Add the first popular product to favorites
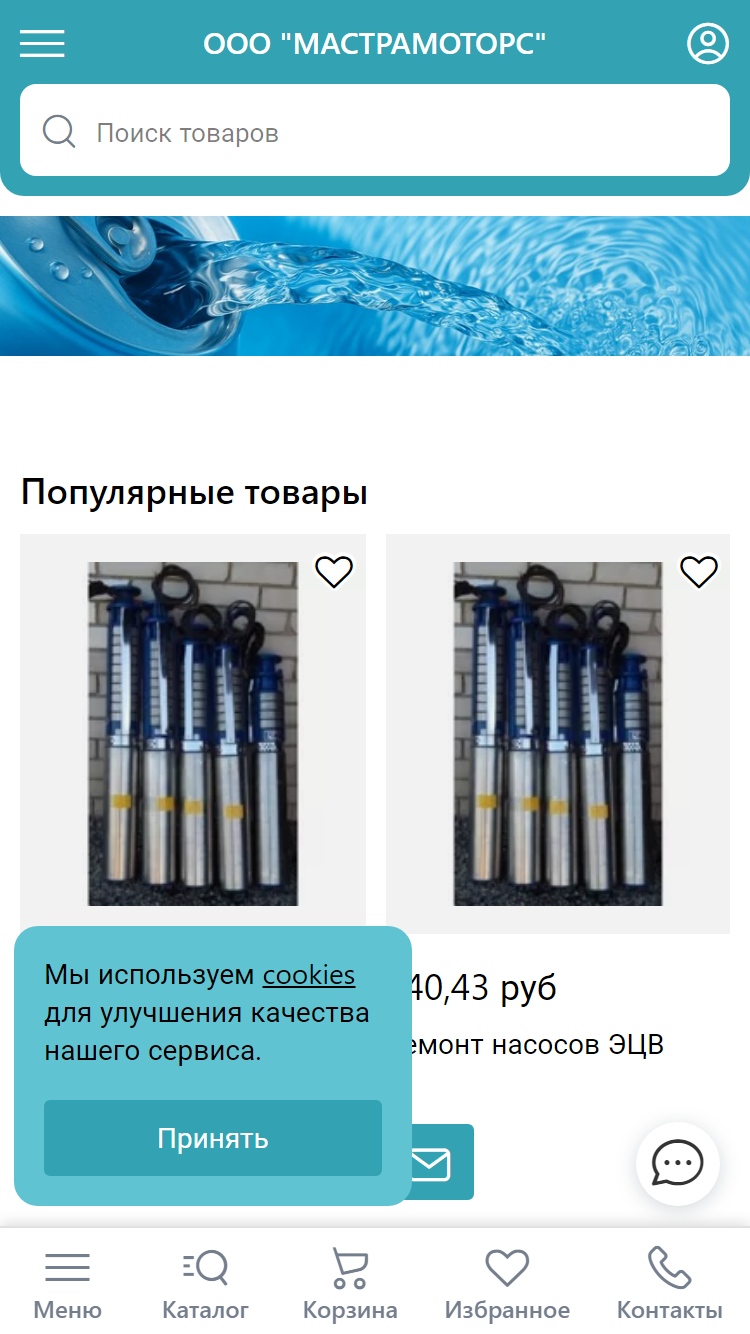This screenshot has height=1334, width=750. [334, 572]
